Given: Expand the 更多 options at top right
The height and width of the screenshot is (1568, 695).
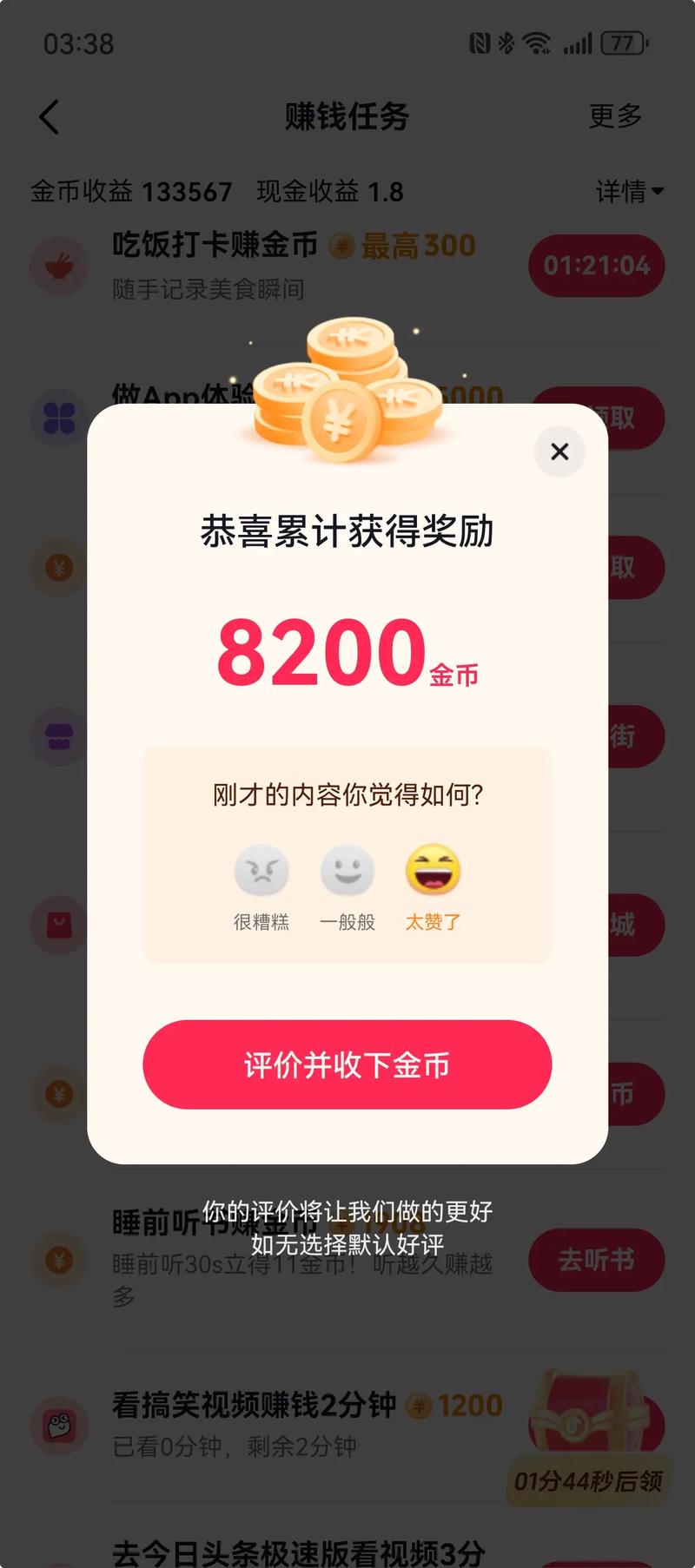Looking at the screenshot, I should pyautogui.click(x=617, y=116).
